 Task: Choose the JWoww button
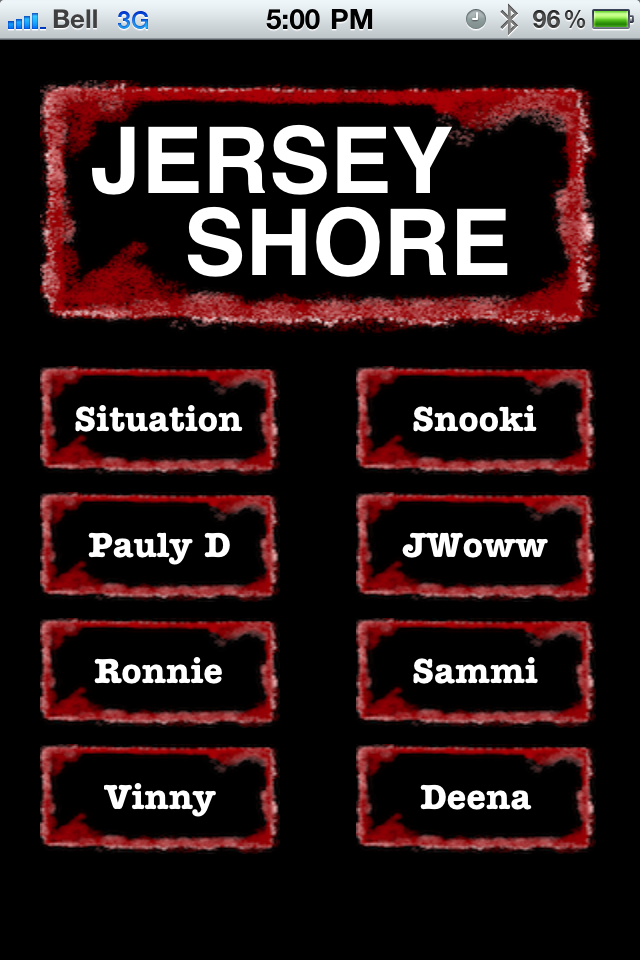(474, 545)
